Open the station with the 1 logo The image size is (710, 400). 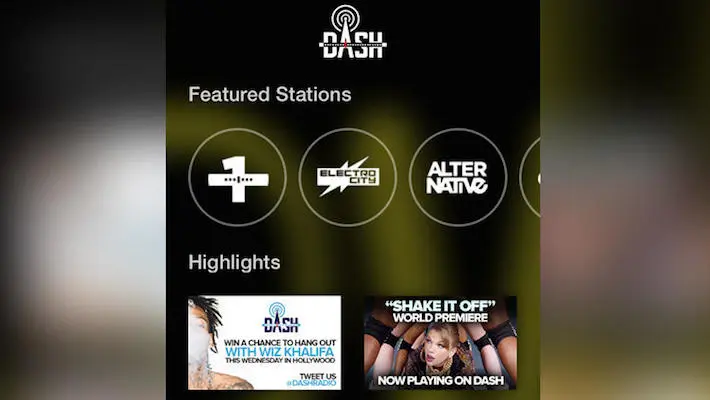237,178
